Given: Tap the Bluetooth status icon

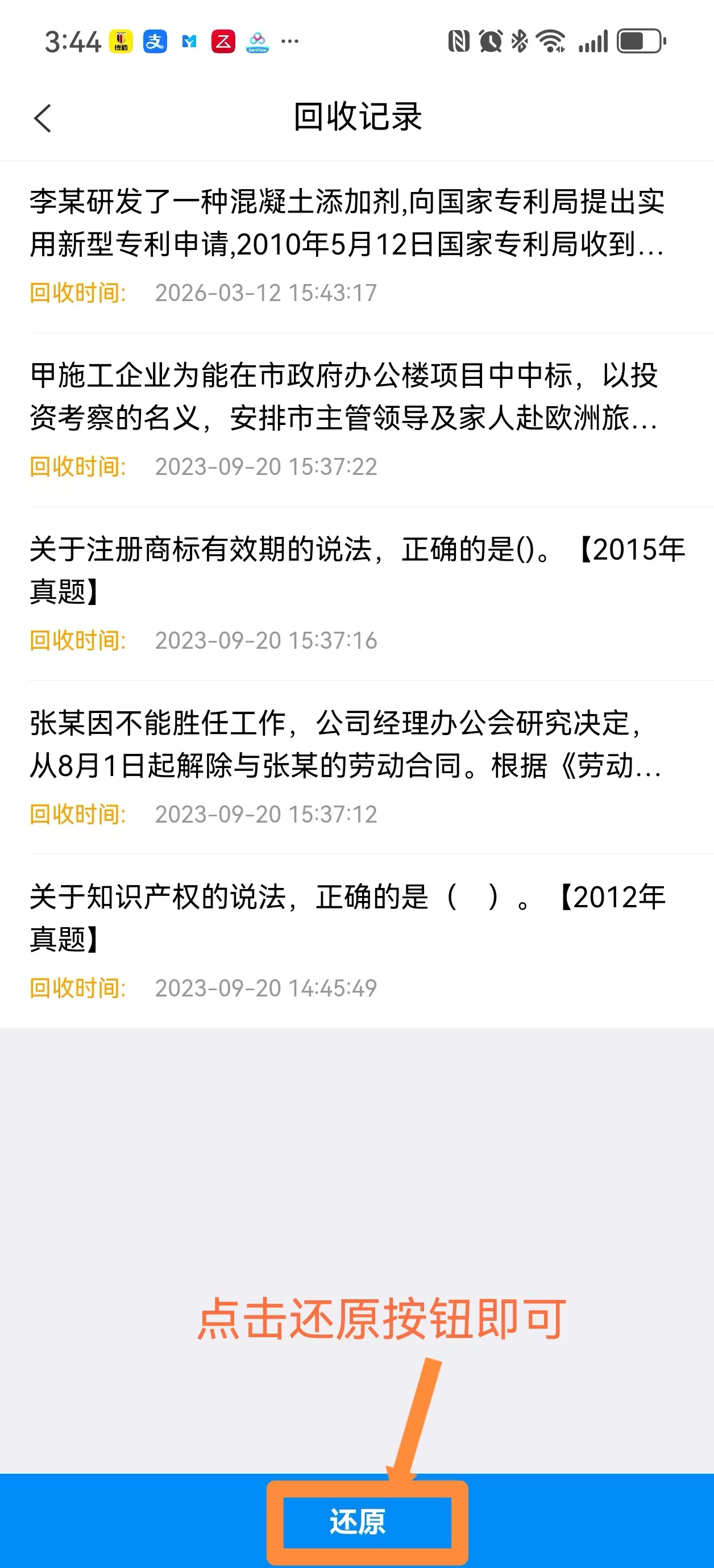Looking at the screenshot, I should [519, 43].
